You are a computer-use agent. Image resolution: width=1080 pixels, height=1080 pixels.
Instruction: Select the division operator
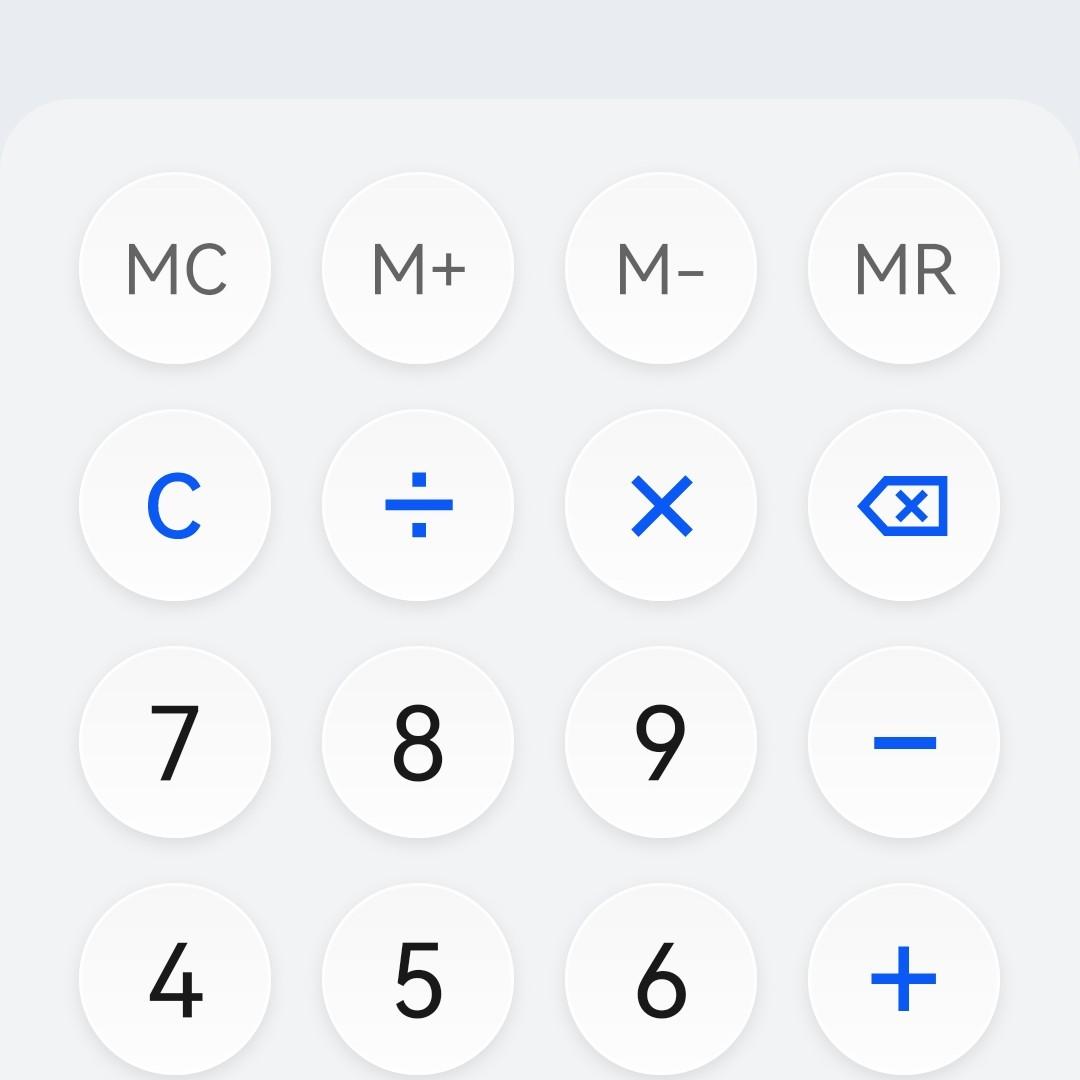point(418,505)
